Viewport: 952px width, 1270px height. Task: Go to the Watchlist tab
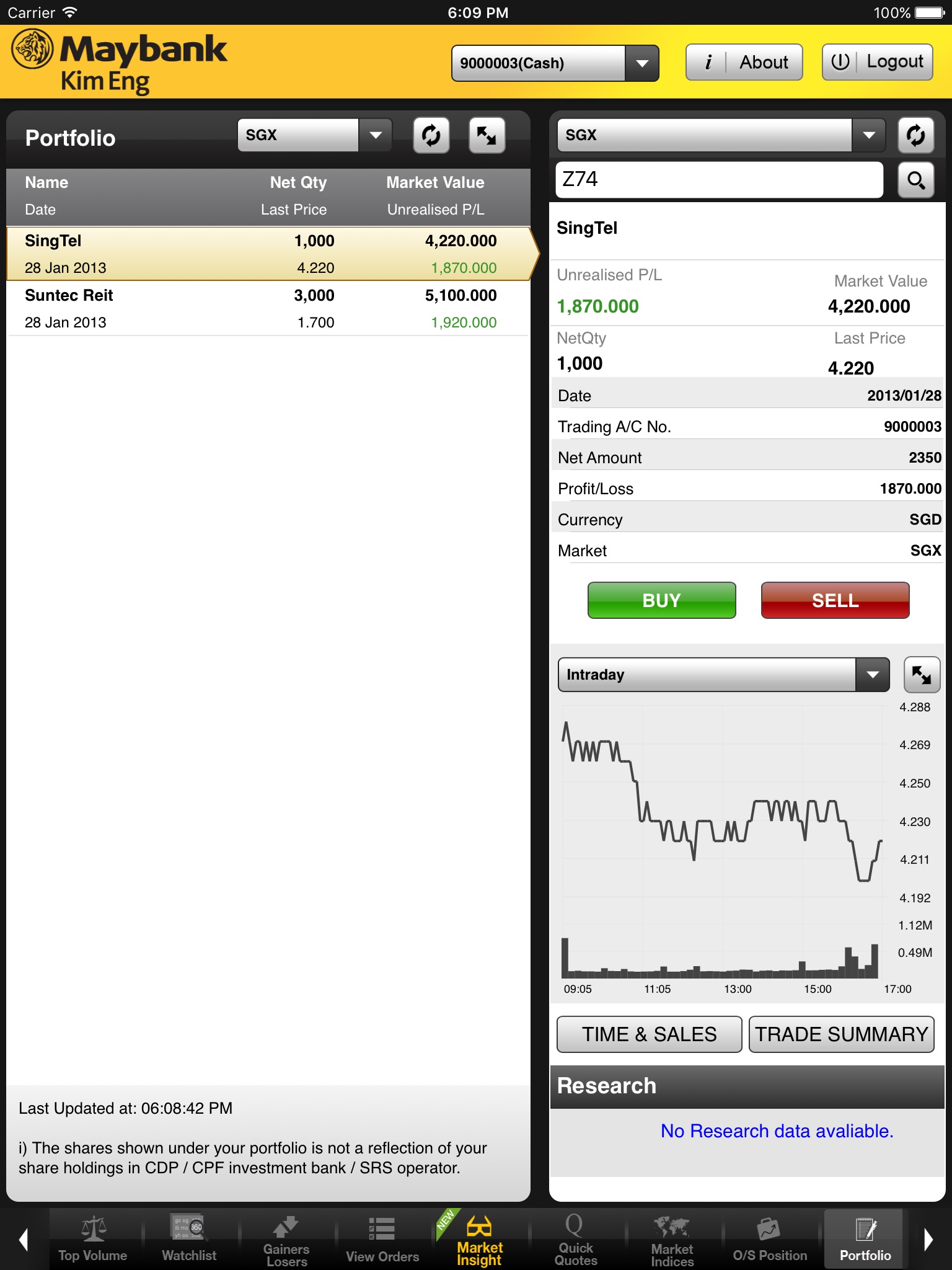click(x=189, y=1240)
